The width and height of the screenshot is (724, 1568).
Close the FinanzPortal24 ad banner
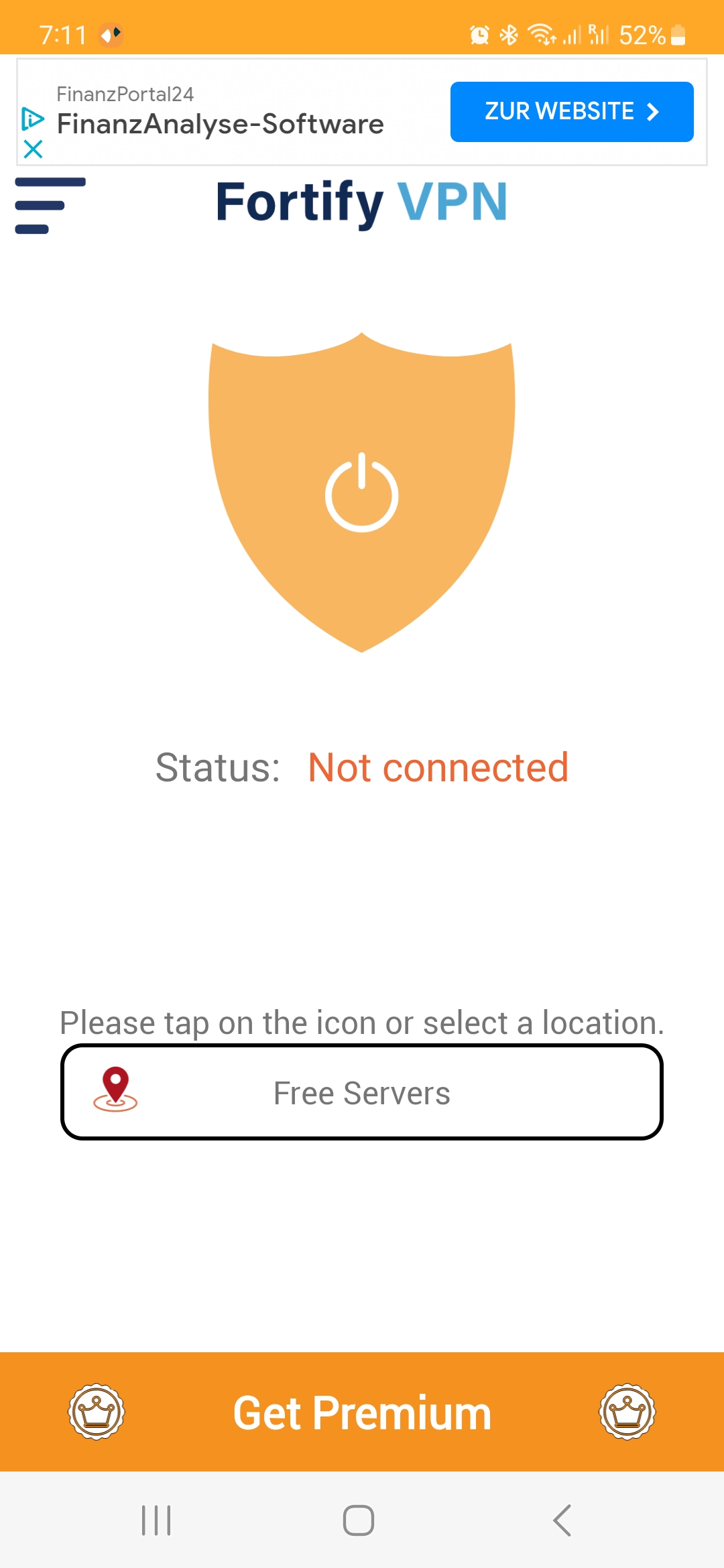[x=33, y=149]
